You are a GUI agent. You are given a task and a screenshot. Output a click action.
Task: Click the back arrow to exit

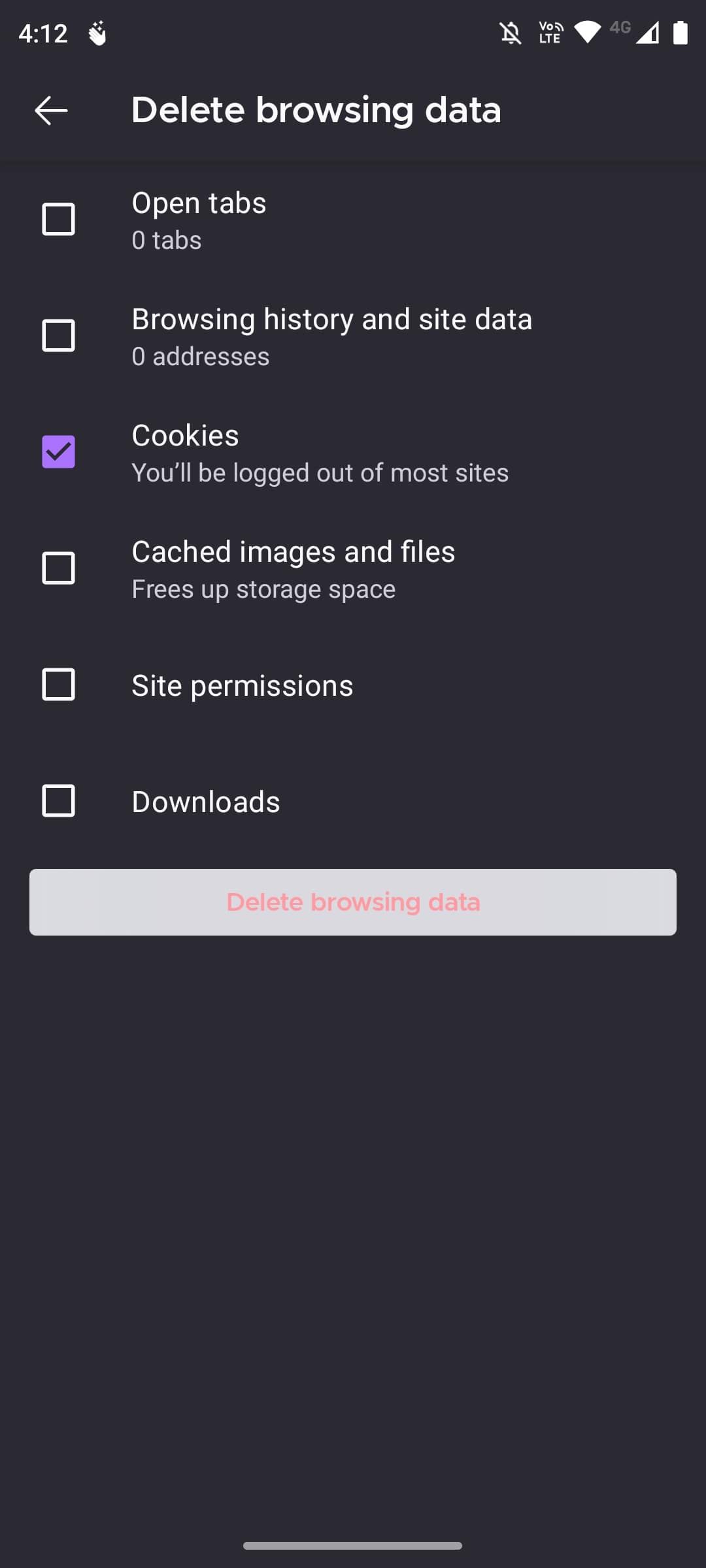pos(50,110)
